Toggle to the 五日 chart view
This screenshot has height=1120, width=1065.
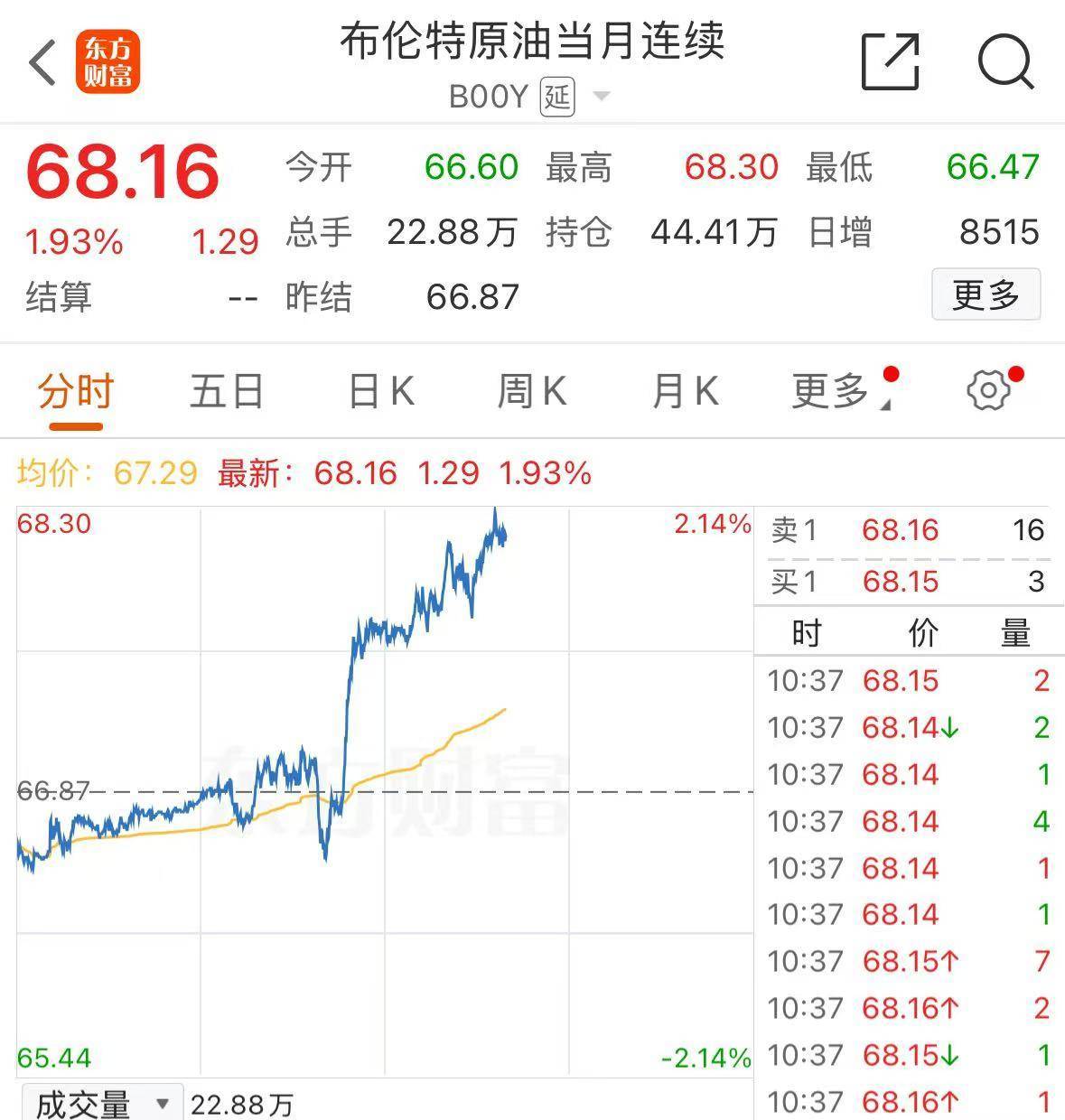227,390
